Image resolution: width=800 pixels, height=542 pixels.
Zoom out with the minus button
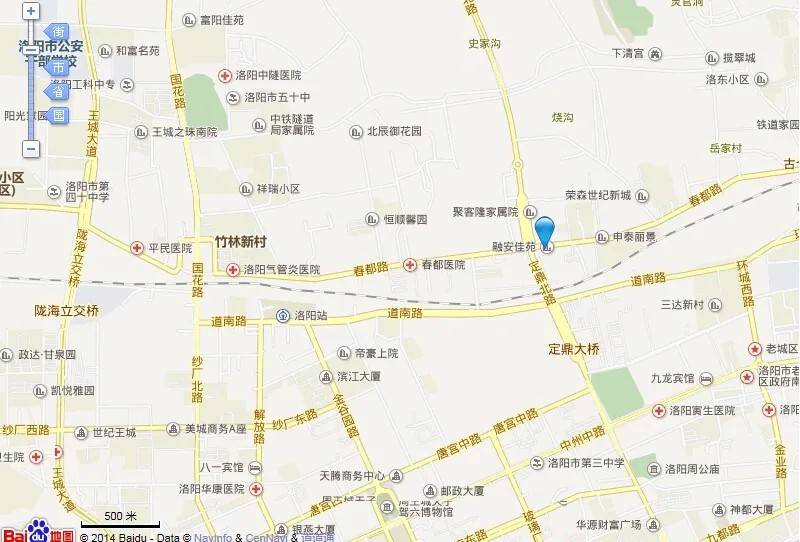31,148
